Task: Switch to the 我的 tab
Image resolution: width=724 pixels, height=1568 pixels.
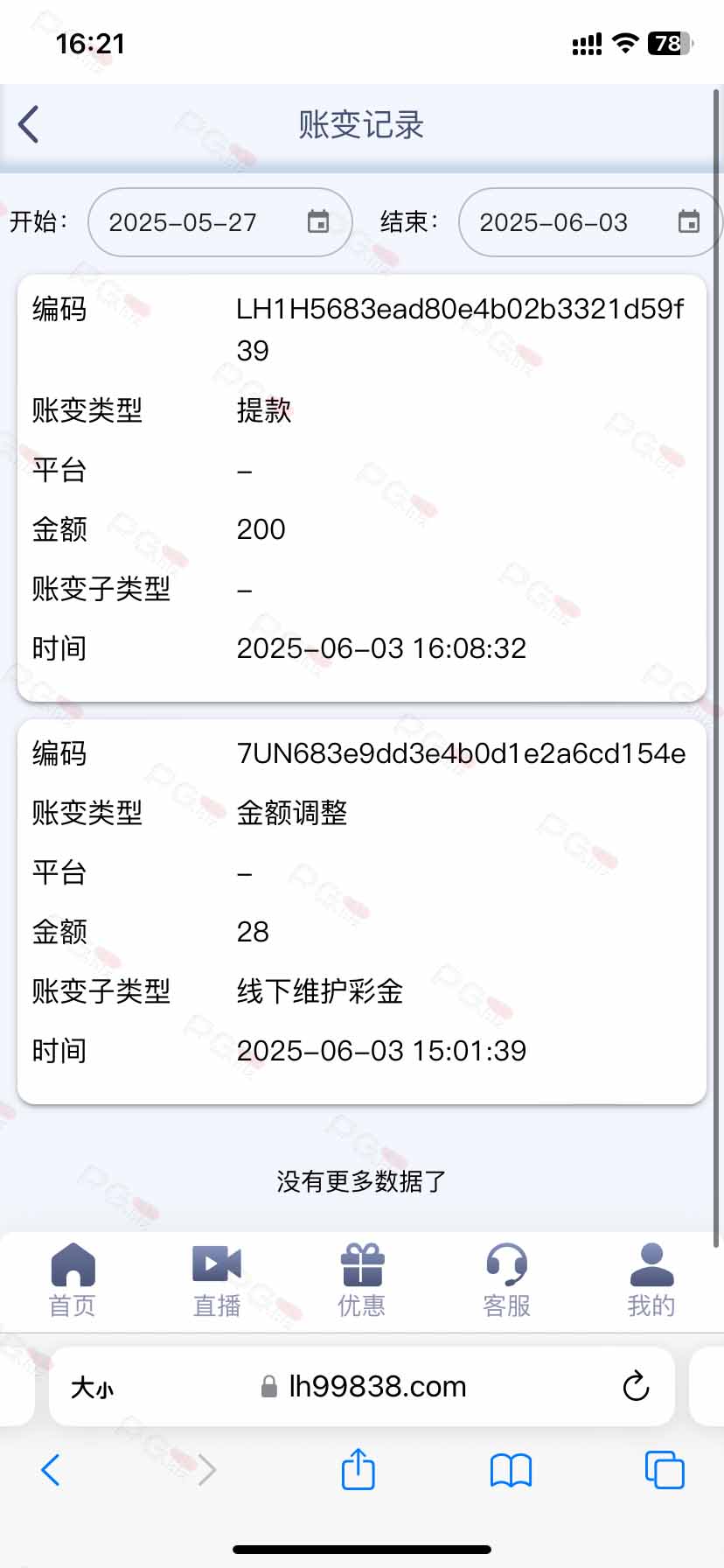Action: [651, 1280]
